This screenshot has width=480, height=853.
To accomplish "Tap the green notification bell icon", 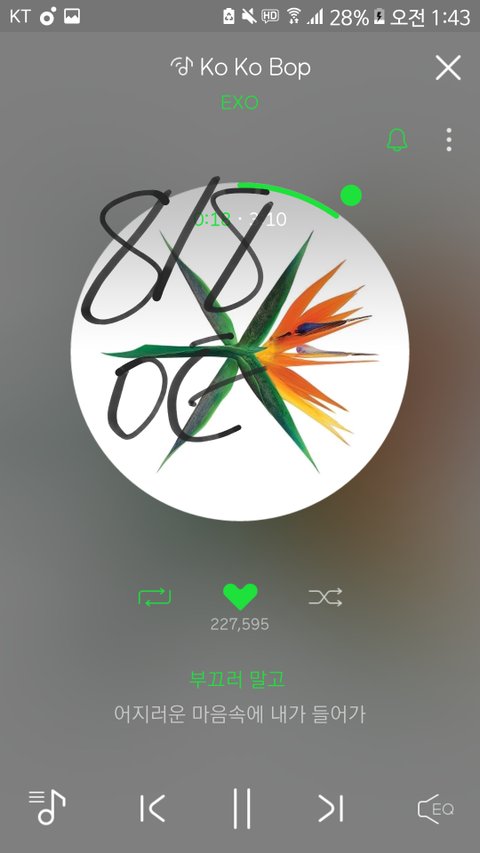I will click(x=397, y=140).
